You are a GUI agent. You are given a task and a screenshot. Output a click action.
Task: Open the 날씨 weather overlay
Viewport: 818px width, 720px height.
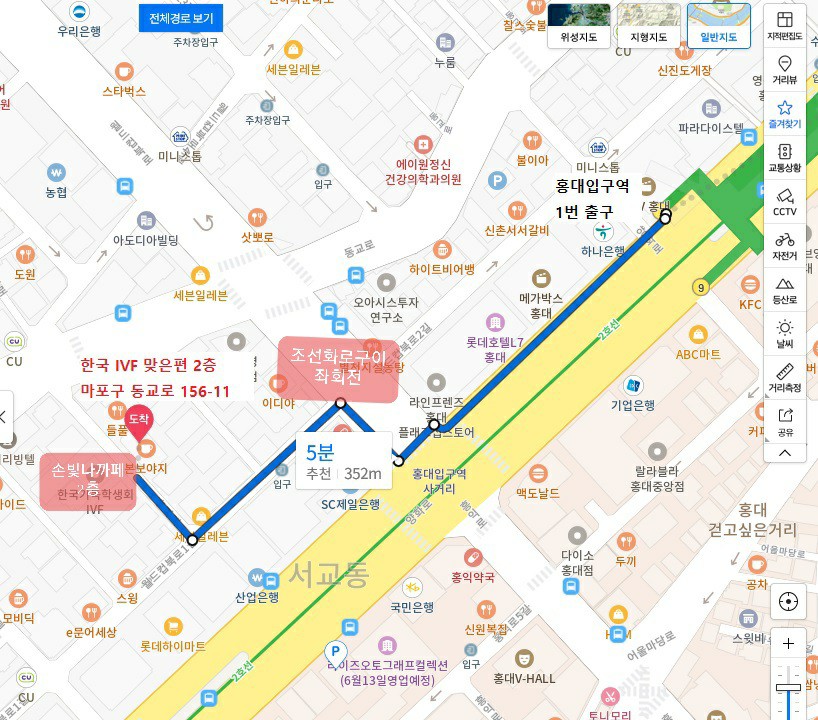785,334
